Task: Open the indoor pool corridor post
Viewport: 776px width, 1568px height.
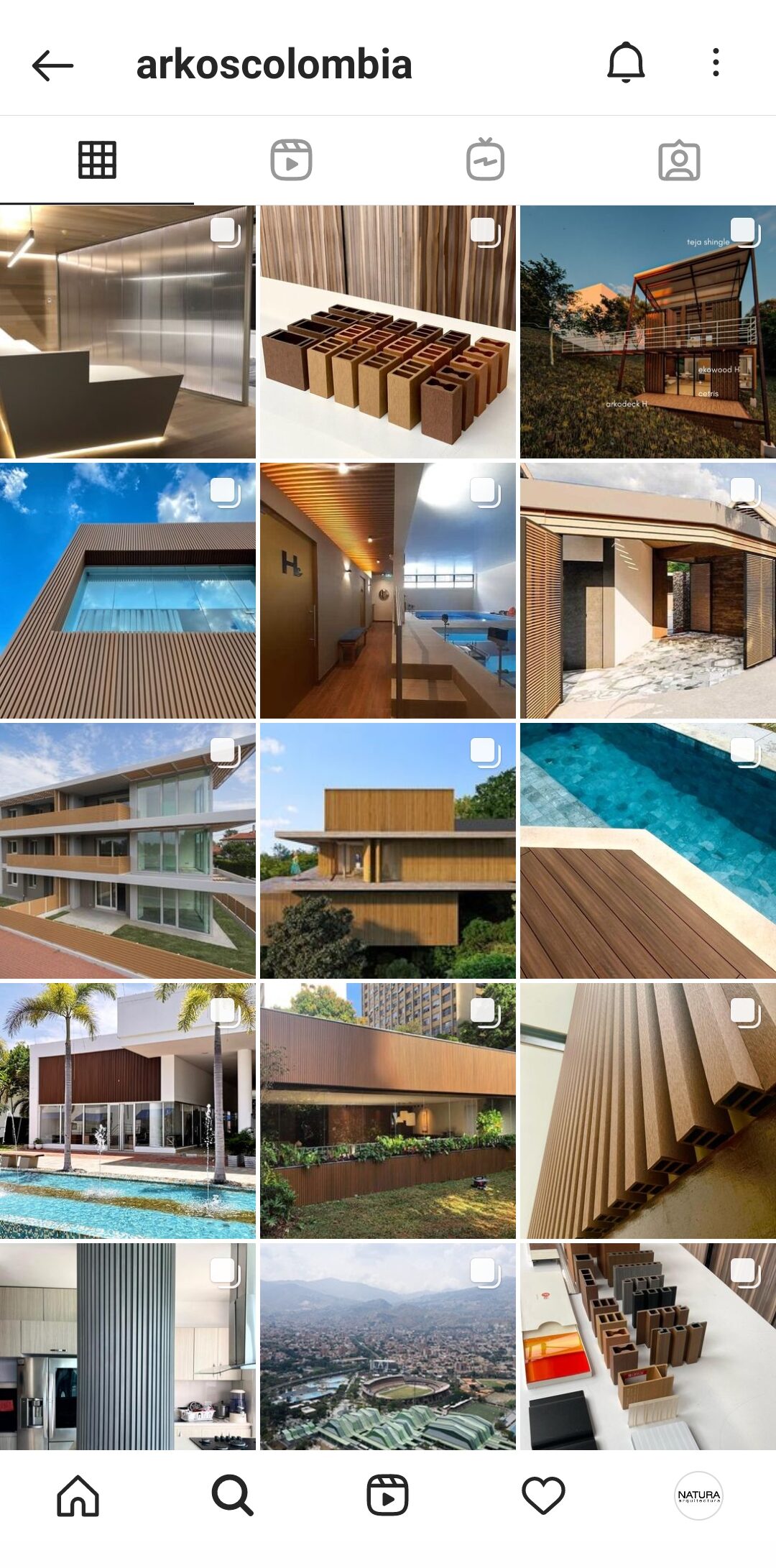Action: click(388, 591)
